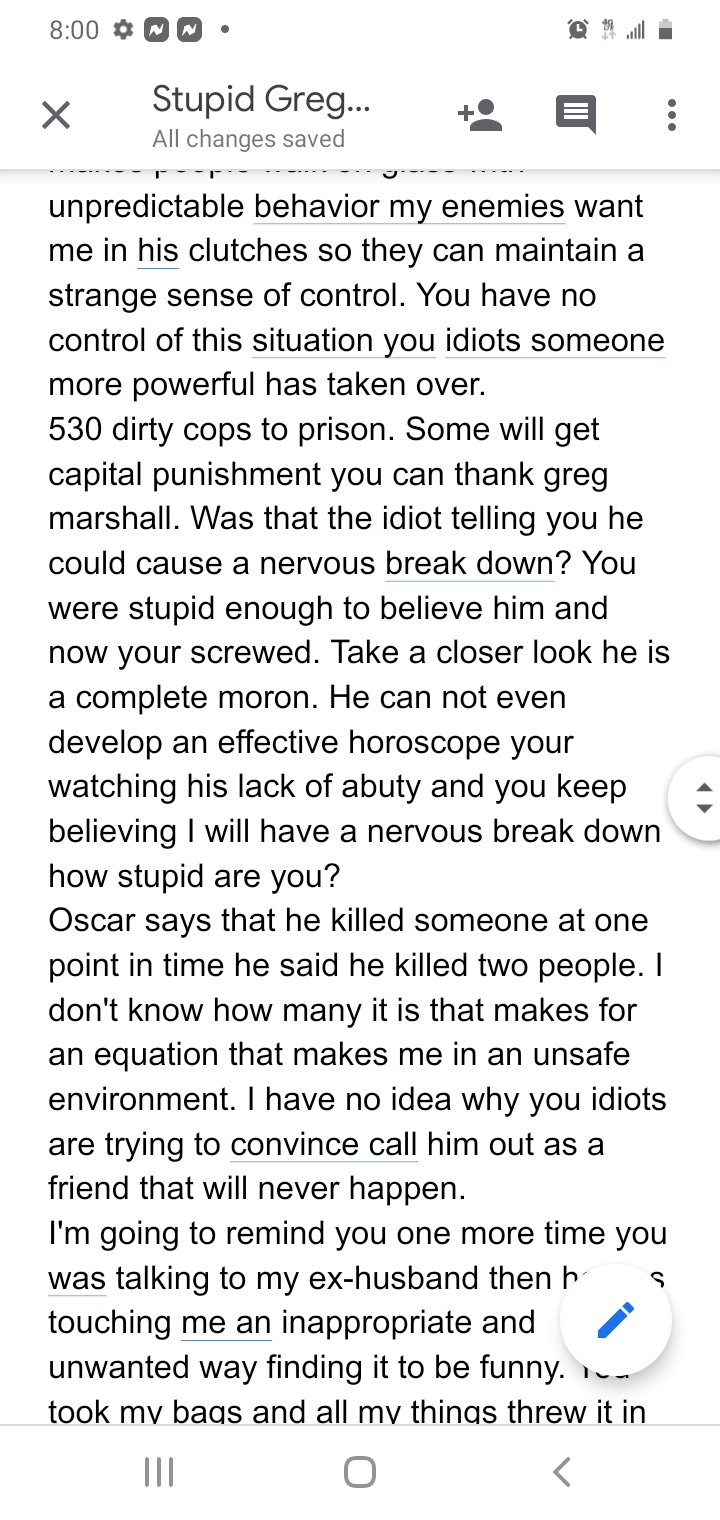Open the comments icon
The height and width of the screenshot is (1520, 720).
(x=576, y=116)
